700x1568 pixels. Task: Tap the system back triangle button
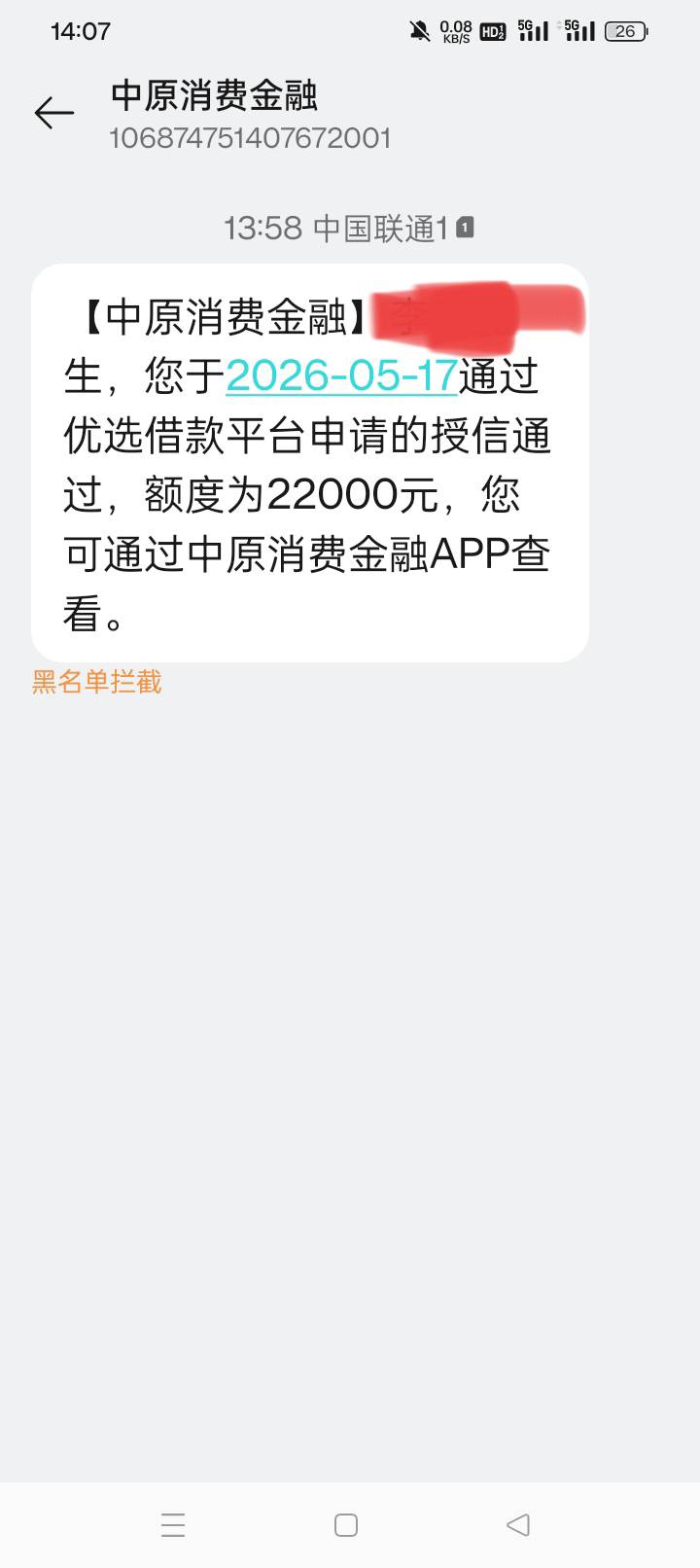pos(518,1524)
